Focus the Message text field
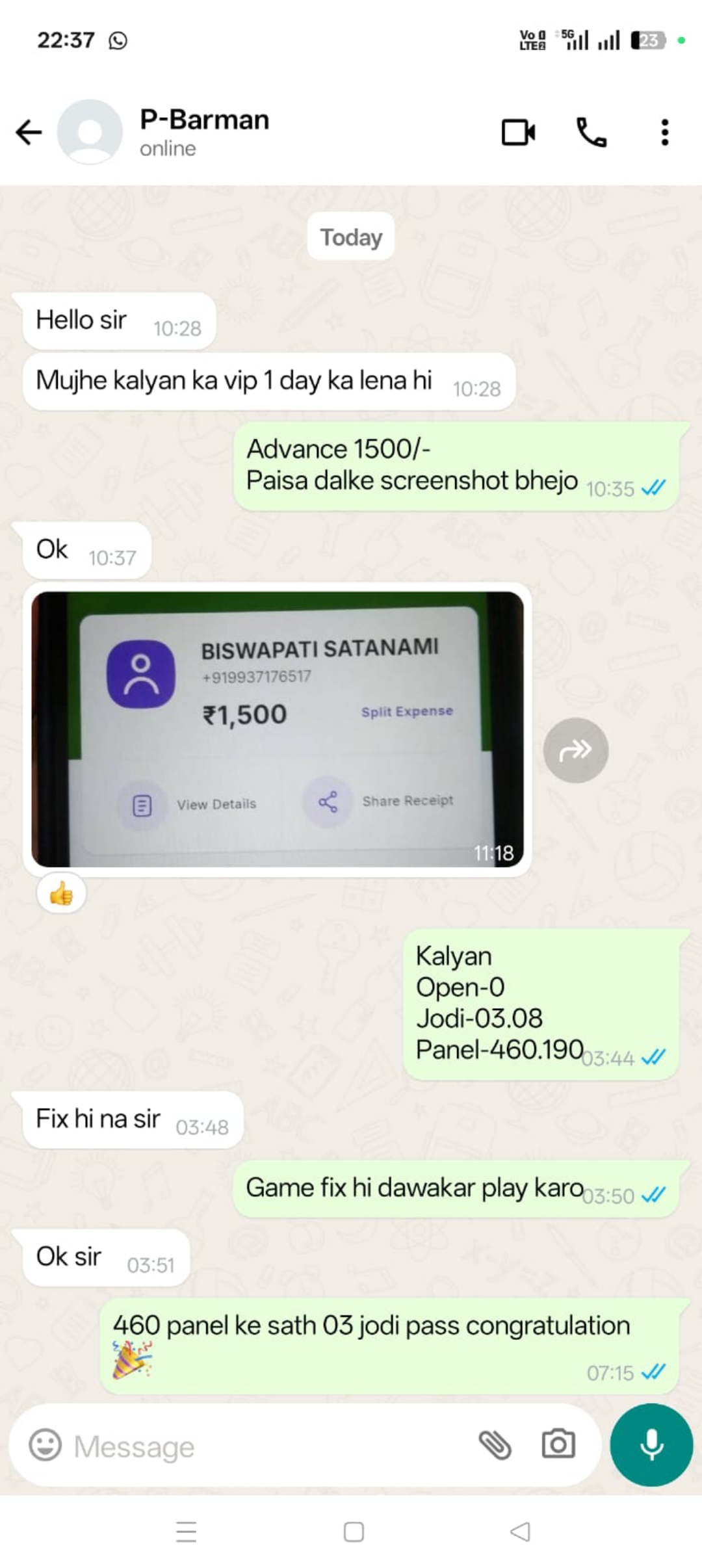The image size is (702, 1568). (x=260, y=1446)
